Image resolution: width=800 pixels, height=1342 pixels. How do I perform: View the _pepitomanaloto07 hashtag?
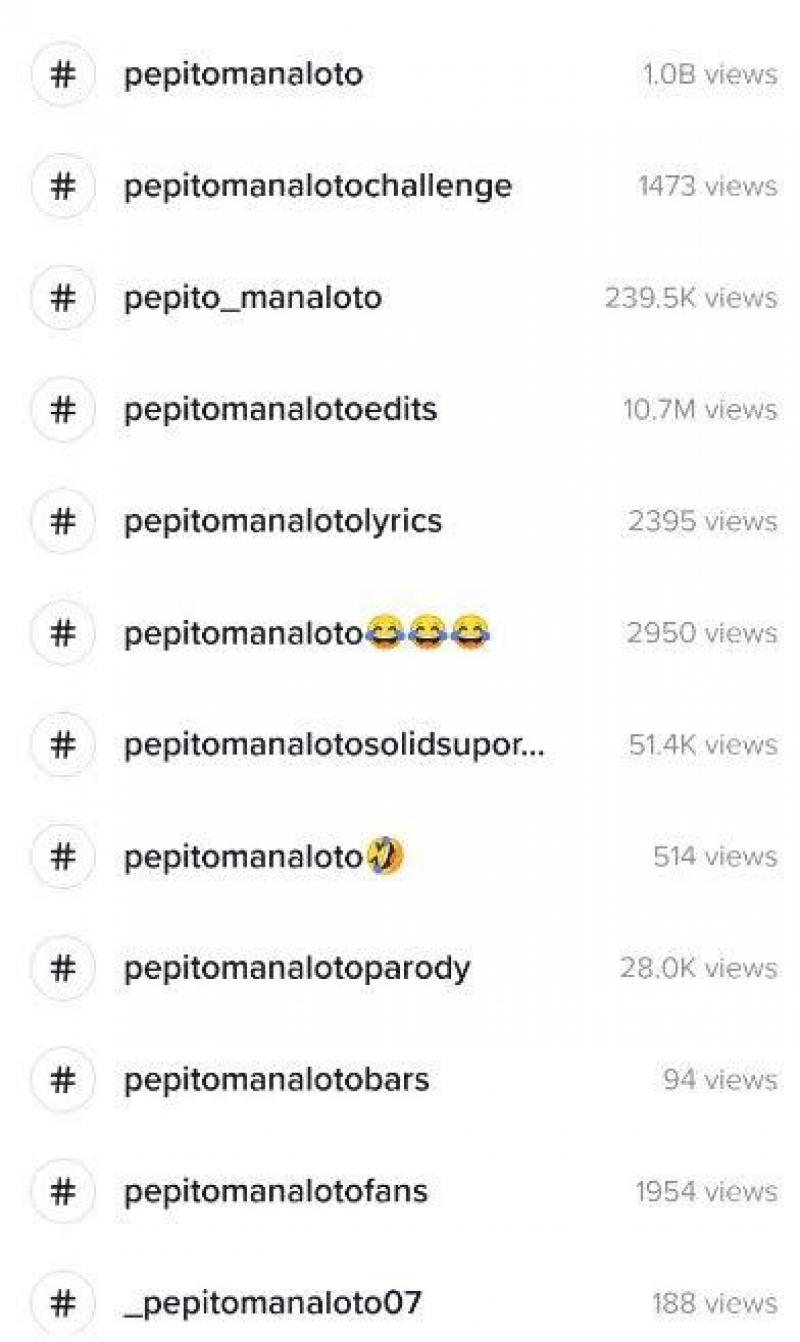272,1304
